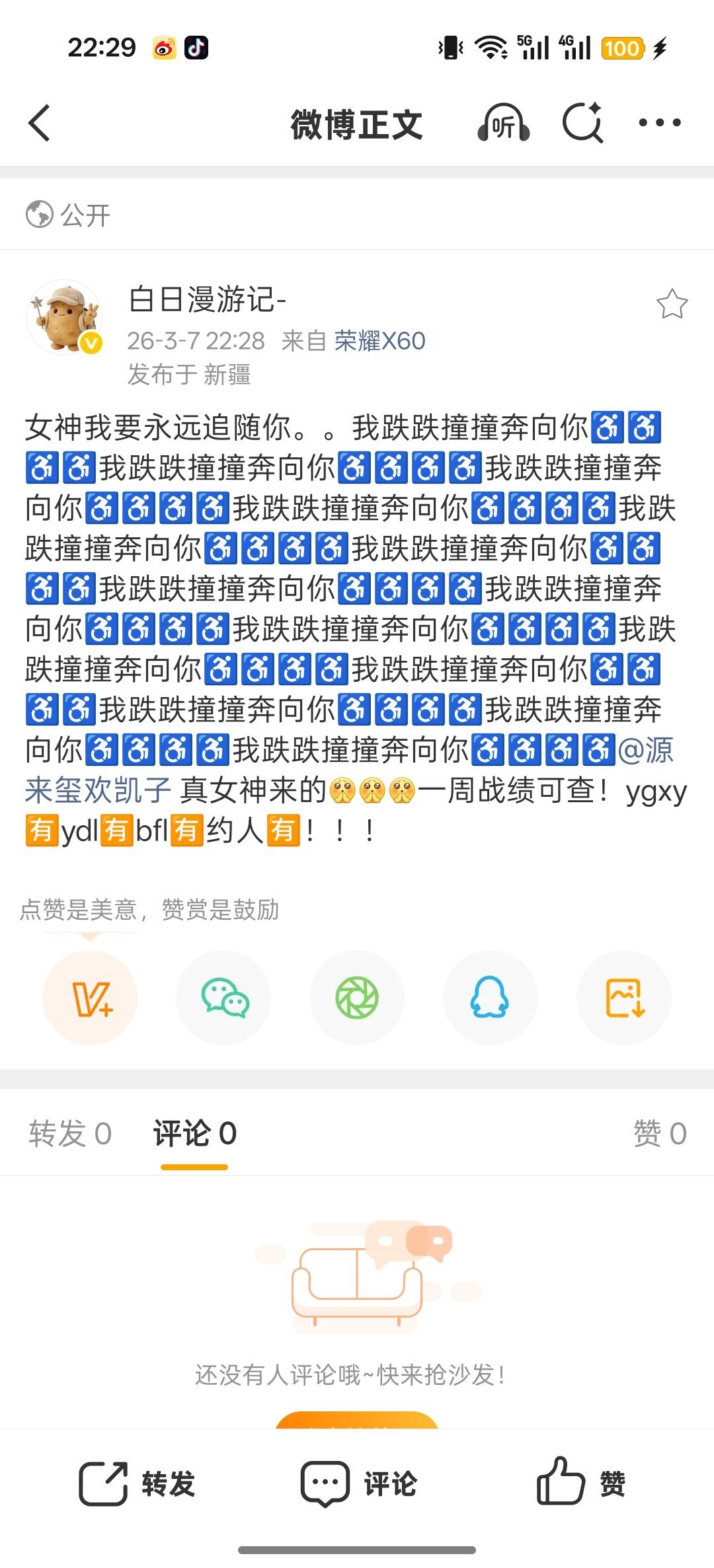Share the post via WeChat icon
The image size is (714, 1568).
223,998
